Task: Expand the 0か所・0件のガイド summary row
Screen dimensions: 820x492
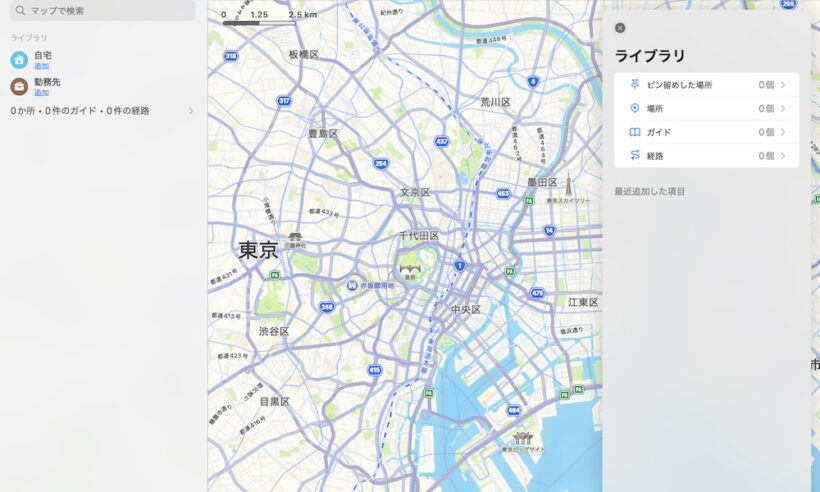Action: coord(100,111)
